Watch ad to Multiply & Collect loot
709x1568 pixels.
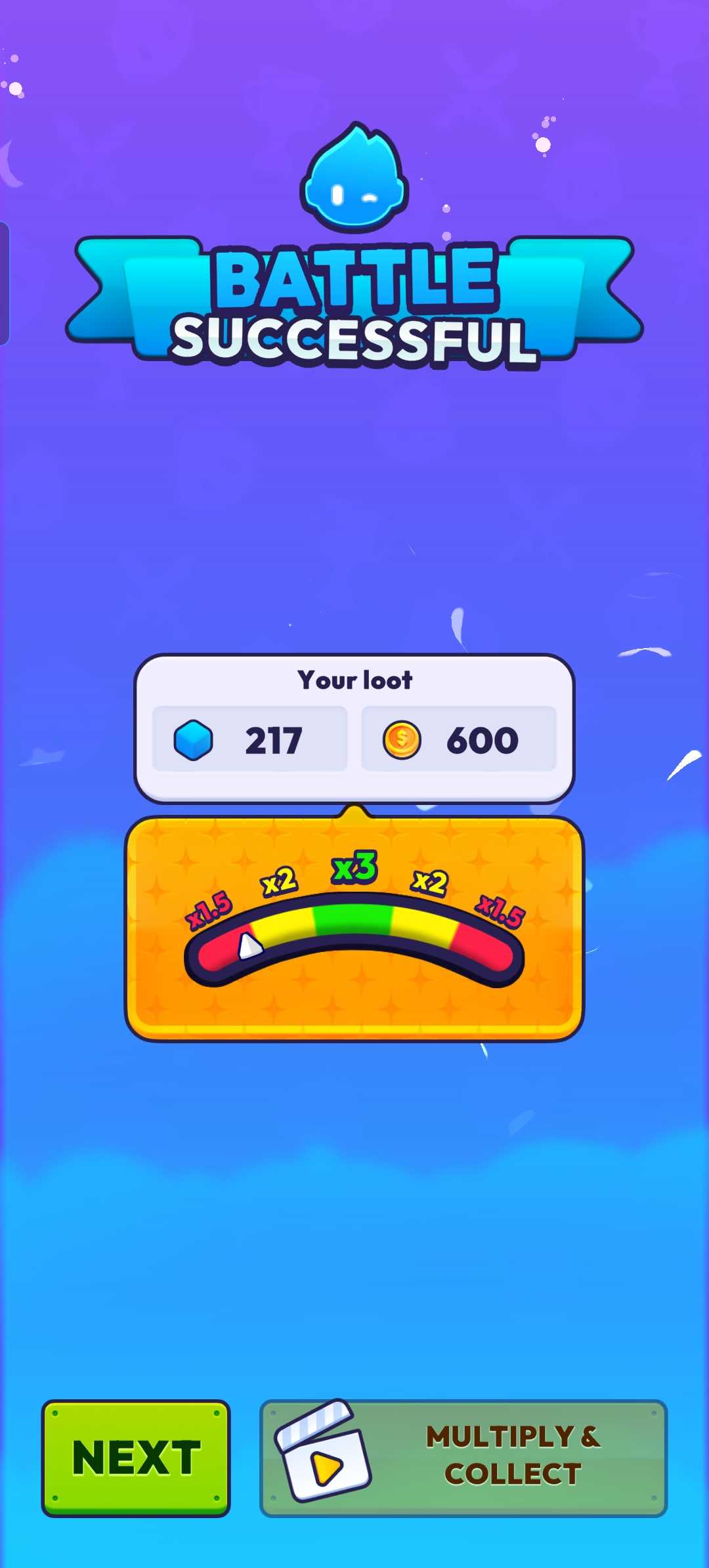pos(463,1458)
